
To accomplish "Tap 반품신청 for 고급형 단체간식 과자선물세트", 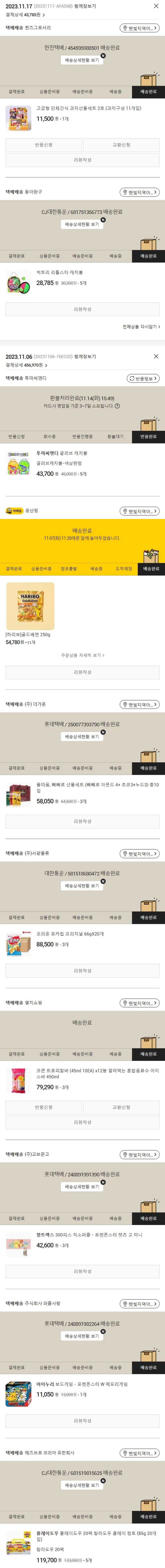I will [43, 145].
